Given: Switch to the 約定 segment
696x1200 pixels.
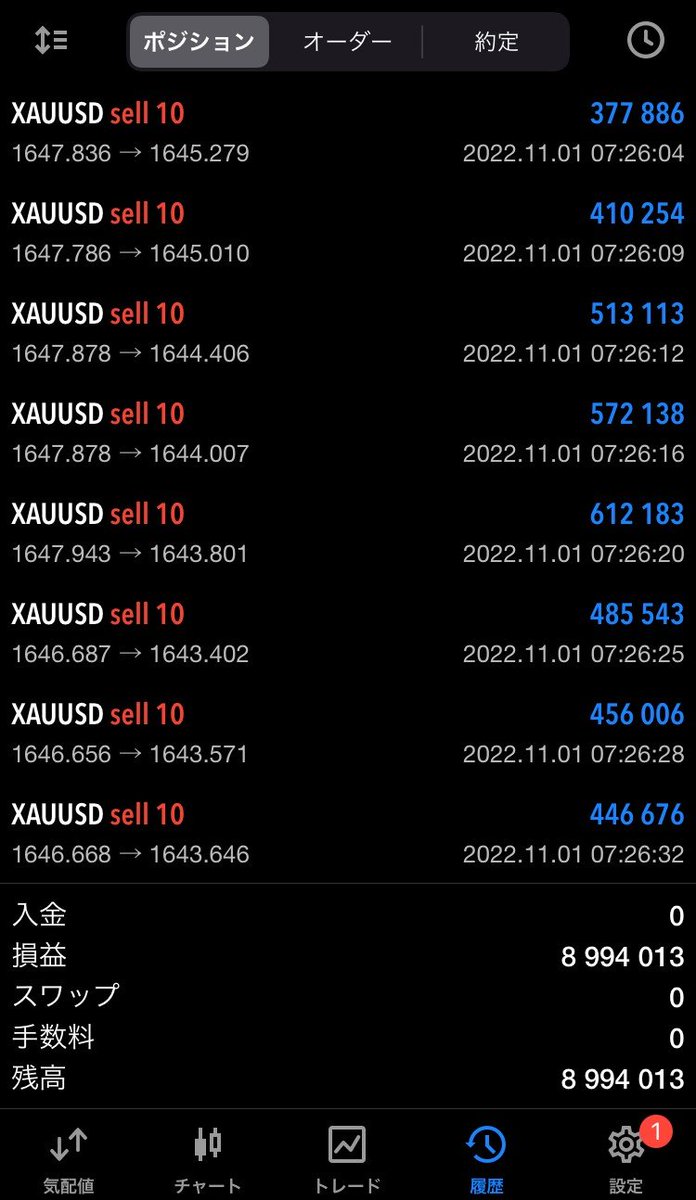Looking at the screenshot, I should (496, 42).
